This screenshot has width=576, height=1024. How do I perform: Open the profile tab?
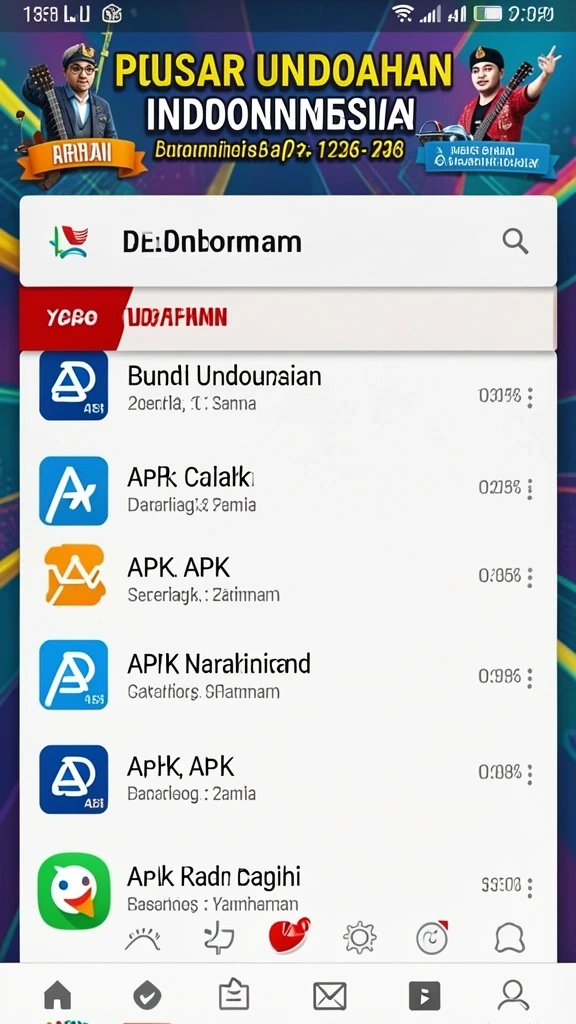click(513, 996)
